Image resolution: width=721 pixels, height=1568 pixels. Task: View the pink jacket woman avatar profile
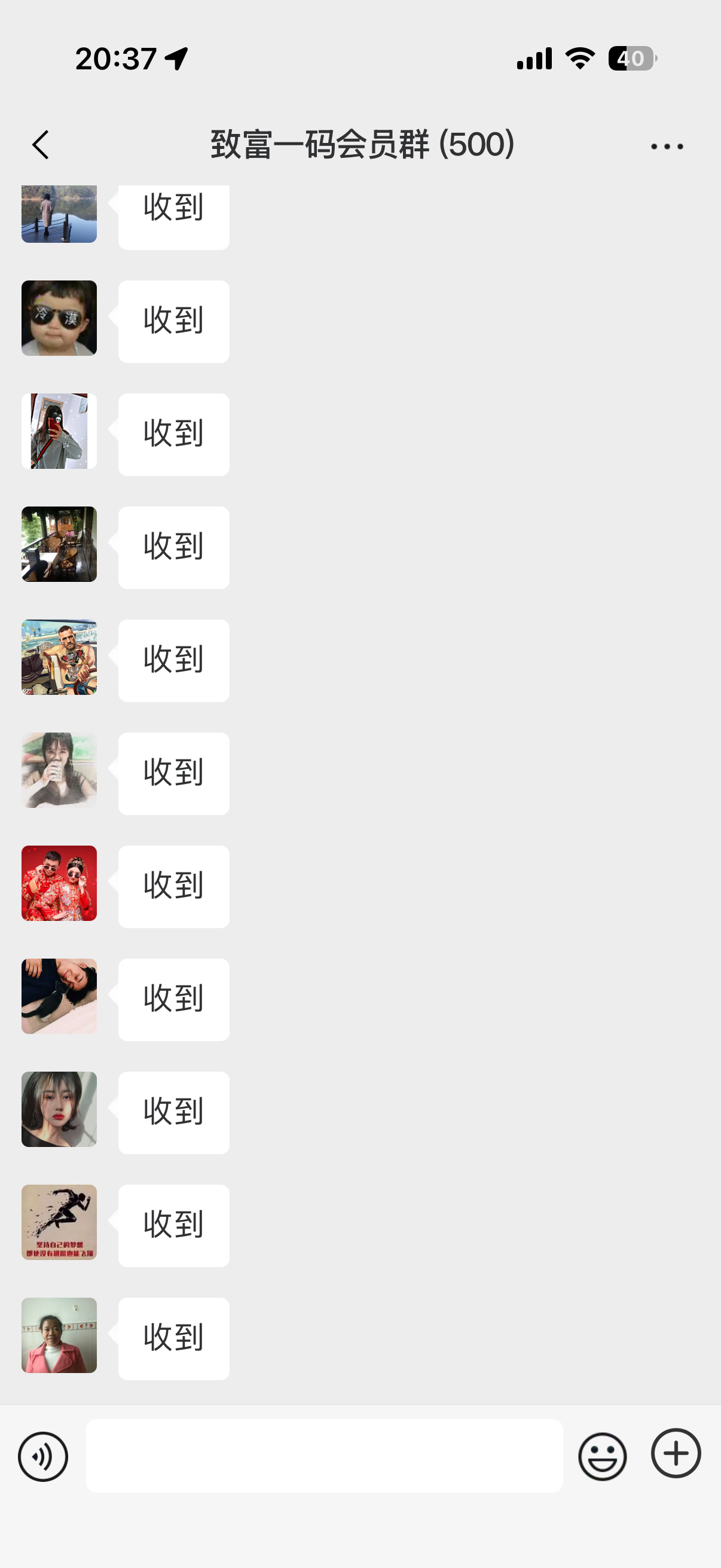59,1335
